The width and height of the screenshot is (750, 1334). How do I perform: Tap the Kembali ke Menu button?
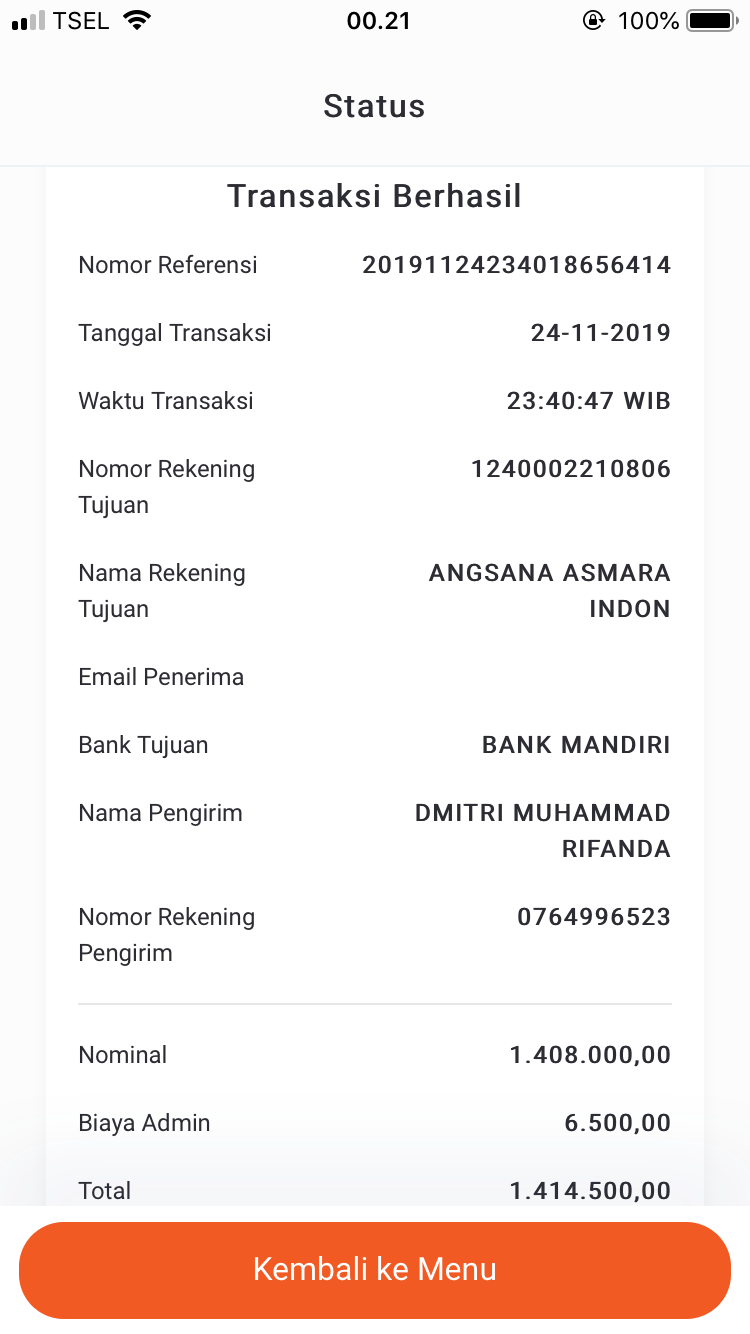375,1270
